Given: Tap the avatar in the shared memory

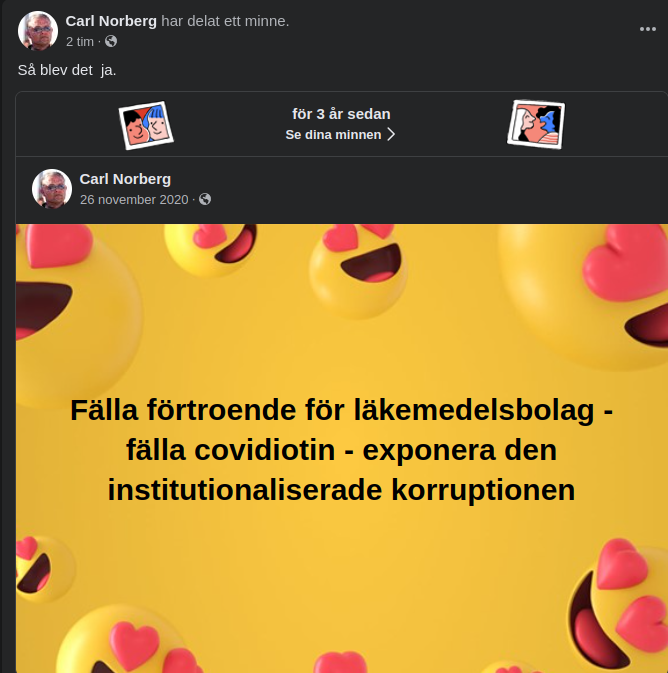Looking at the screenshot, I should tap(52, 188).
